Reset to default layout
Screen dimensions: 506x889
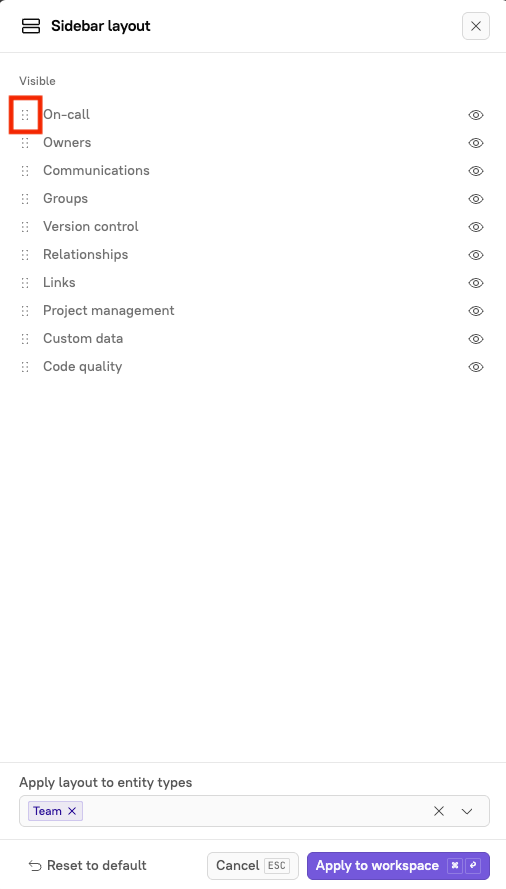pyautogui.click(x=87, y=865)
